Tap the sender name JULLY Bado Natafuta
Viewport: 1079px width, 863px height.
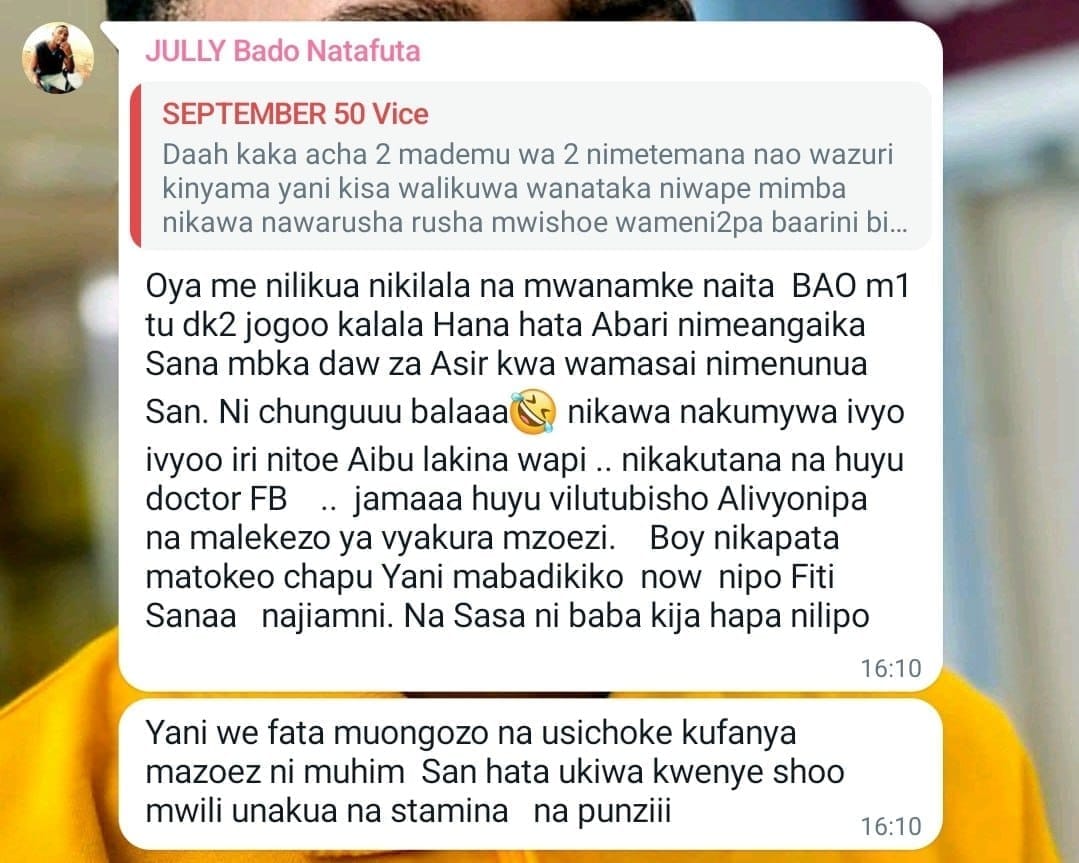pos(283,52)
